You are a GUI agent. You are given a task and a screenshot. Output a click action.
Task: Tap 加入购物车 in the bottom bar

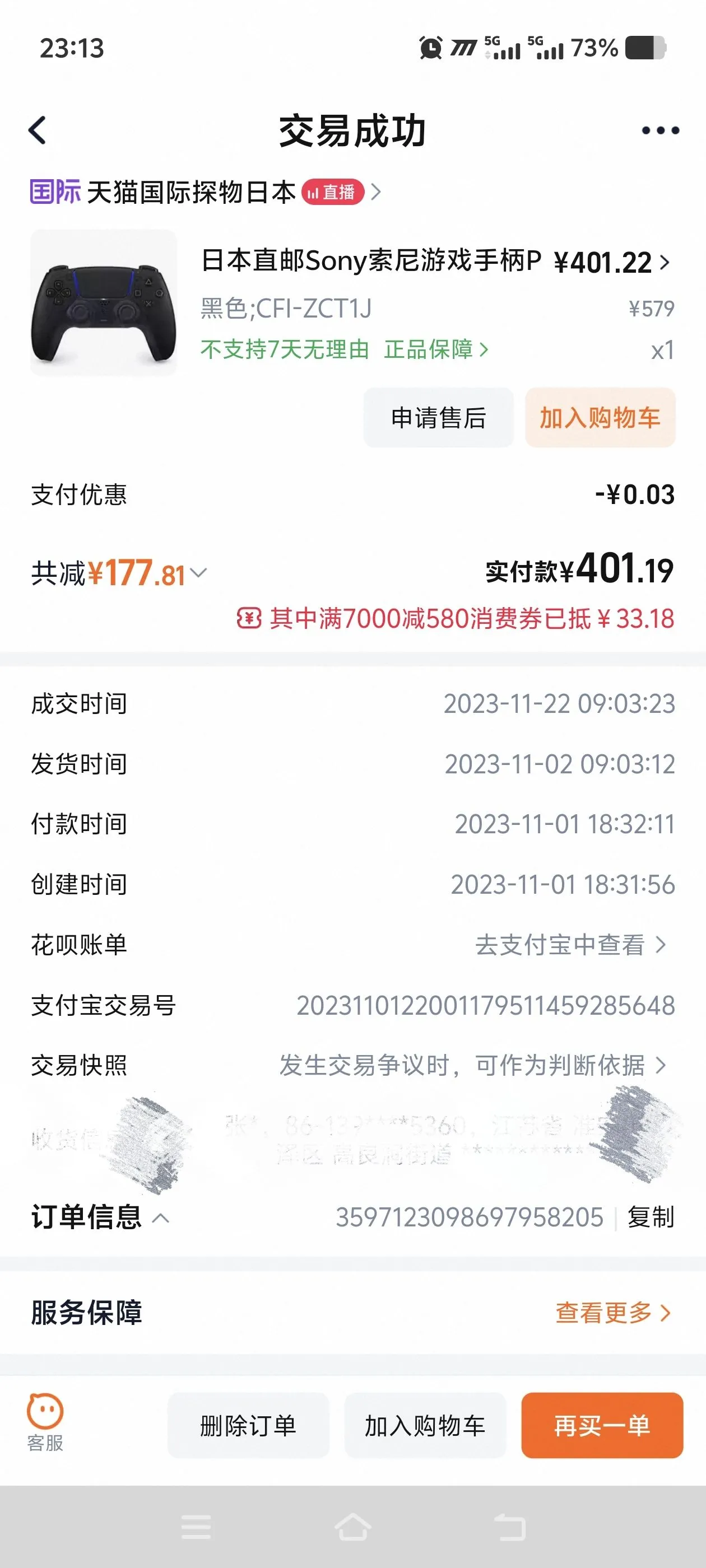[425, 1426]
